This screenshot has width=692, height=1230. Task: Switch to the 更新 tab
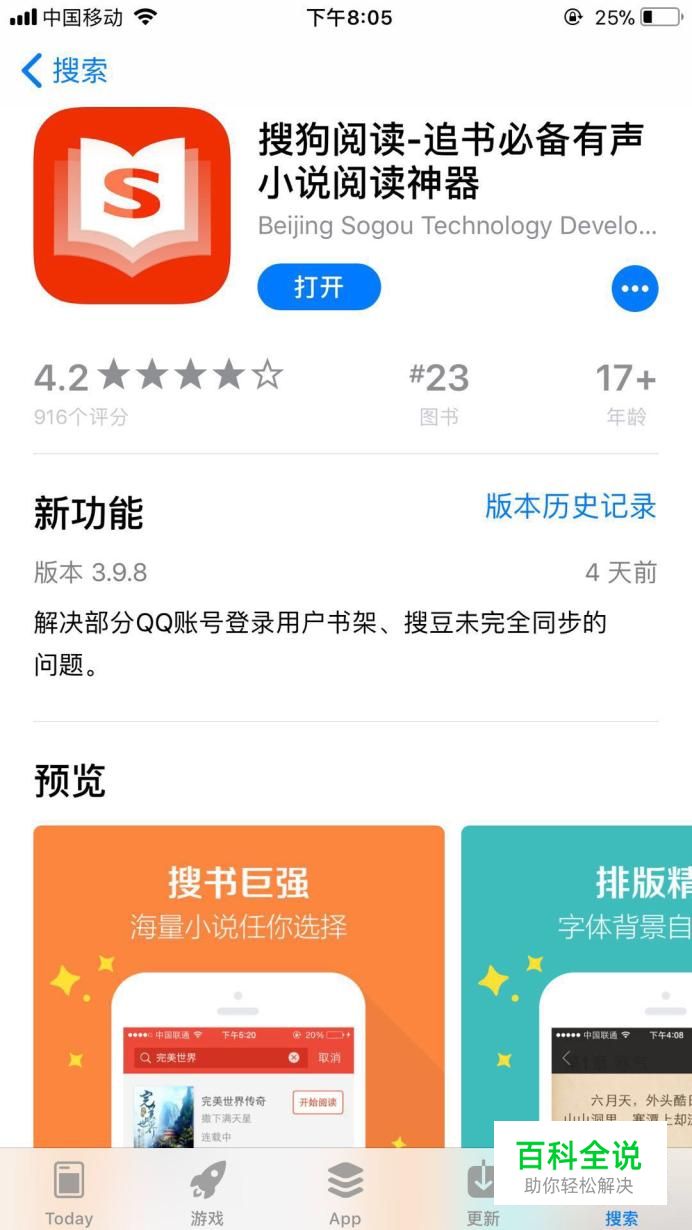coord(482,1191)
